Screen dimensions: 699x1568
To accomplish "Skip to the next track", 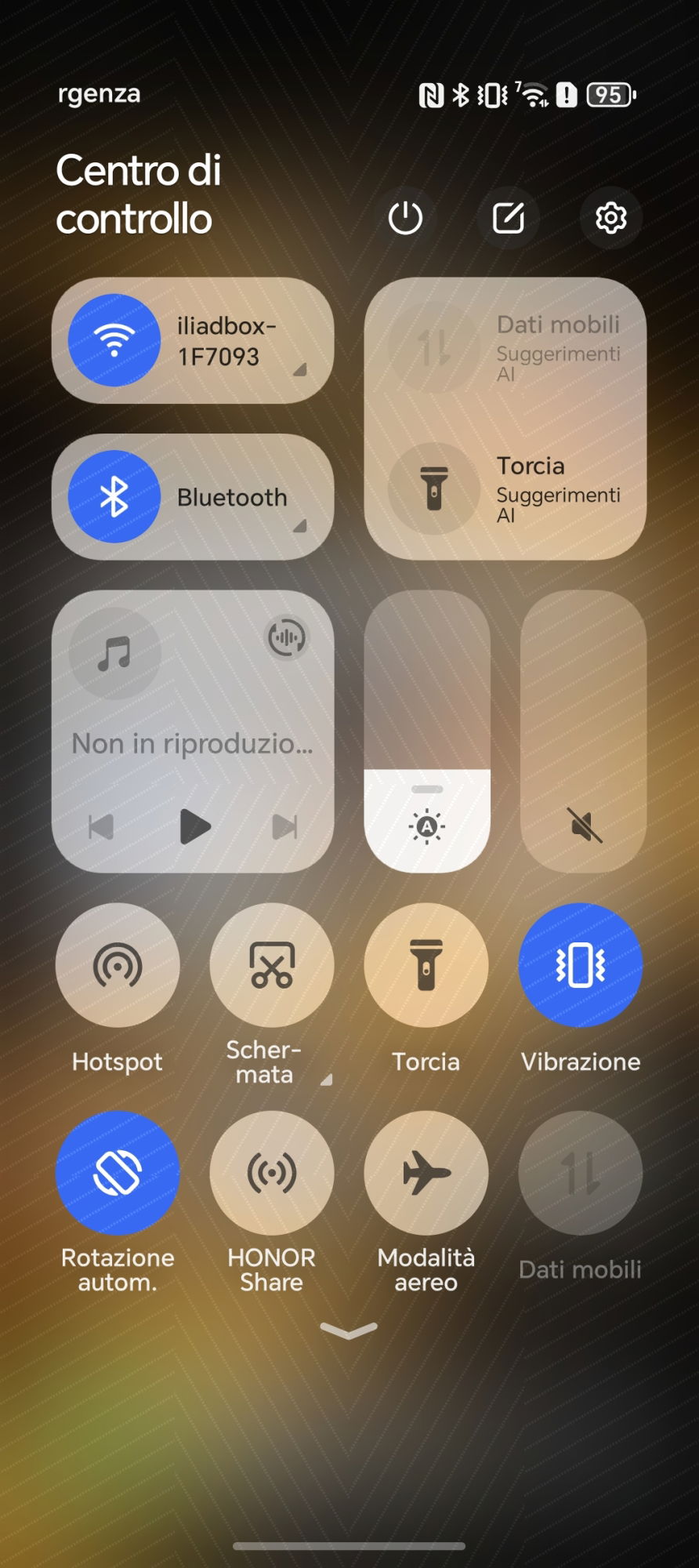I will coord(284,826).
